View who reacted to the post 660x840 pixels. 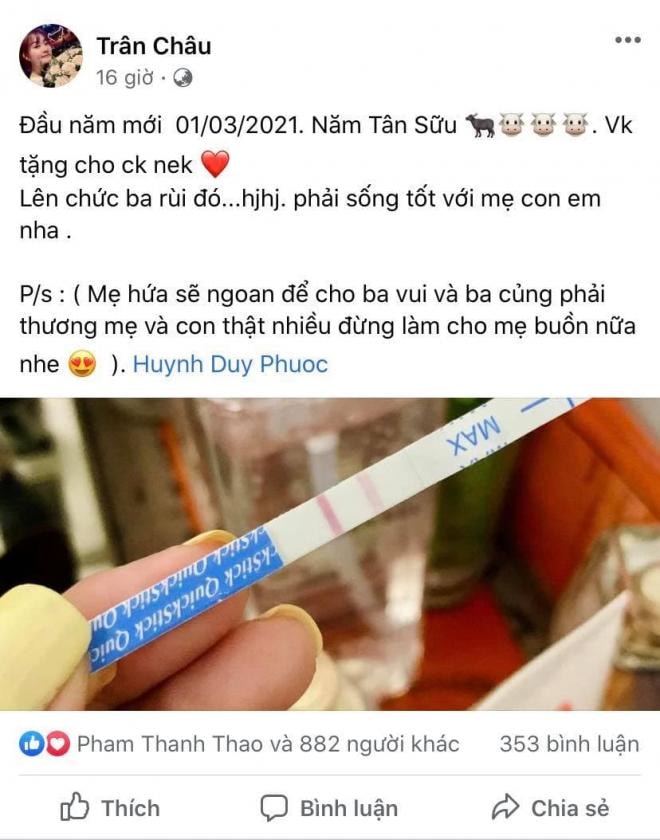tap(240, 744)
